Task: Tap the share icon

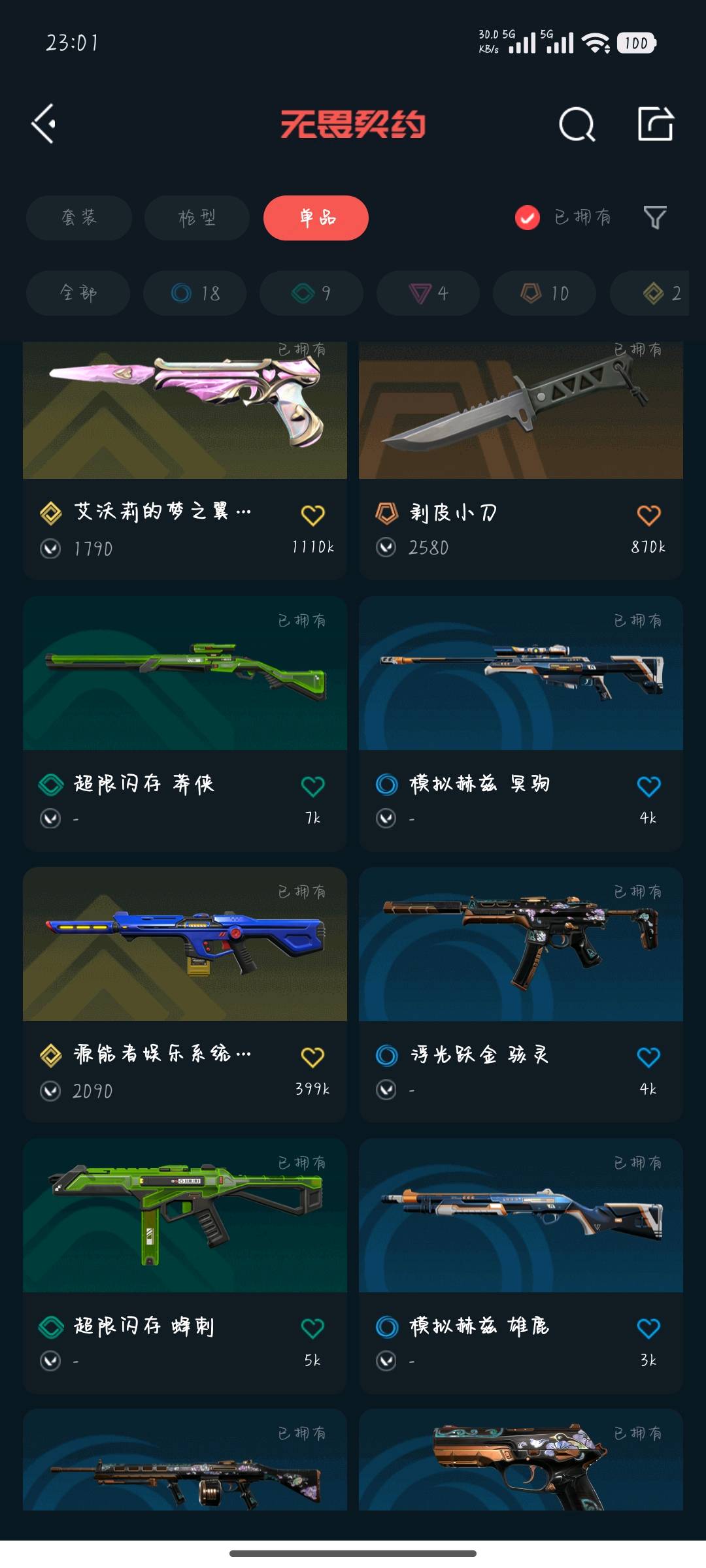Action: coord(655,123)
